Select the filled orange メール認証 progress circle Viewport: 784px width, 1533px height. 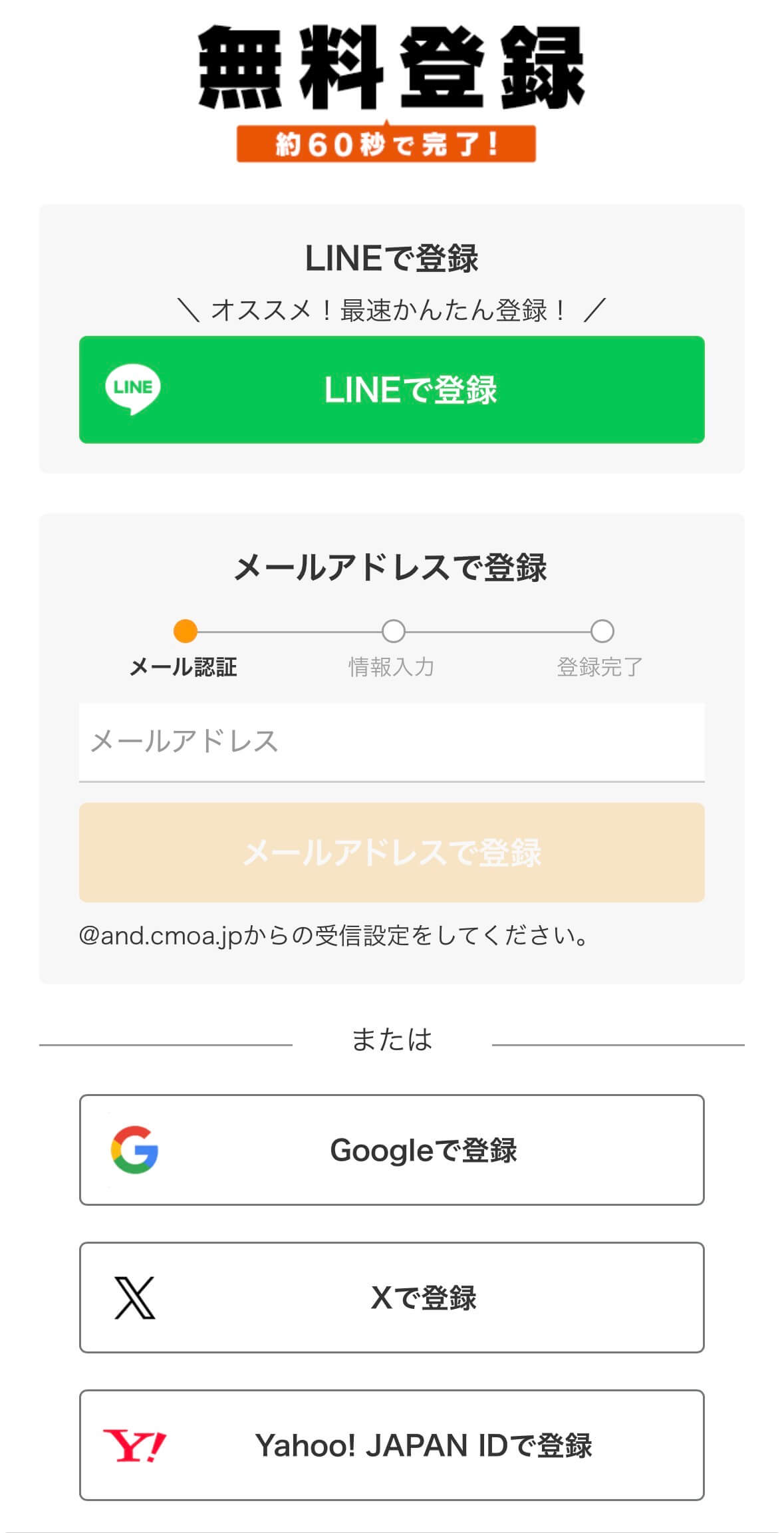coord(185,629)
